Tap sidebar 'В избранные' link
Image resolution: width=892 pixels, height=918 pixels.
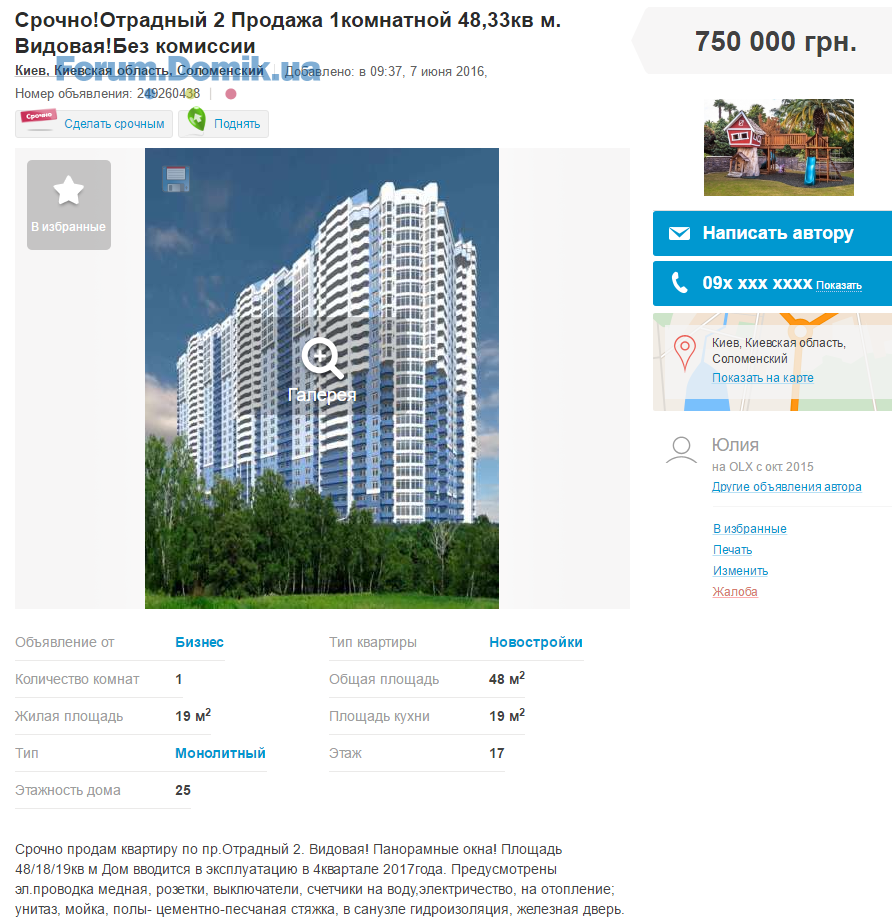pyautogui.click(x=749, y=529)
